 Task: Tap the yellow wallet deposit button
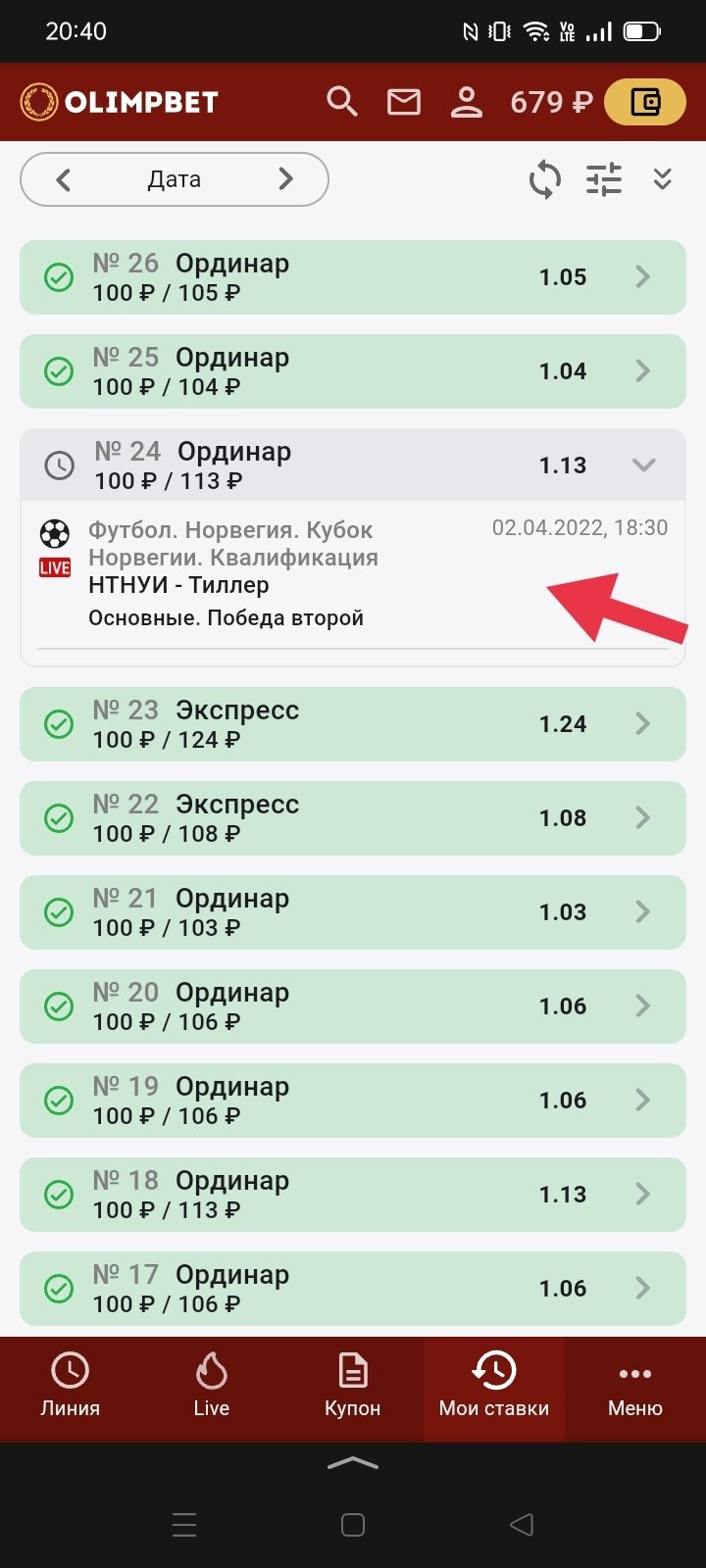(644, 102)
